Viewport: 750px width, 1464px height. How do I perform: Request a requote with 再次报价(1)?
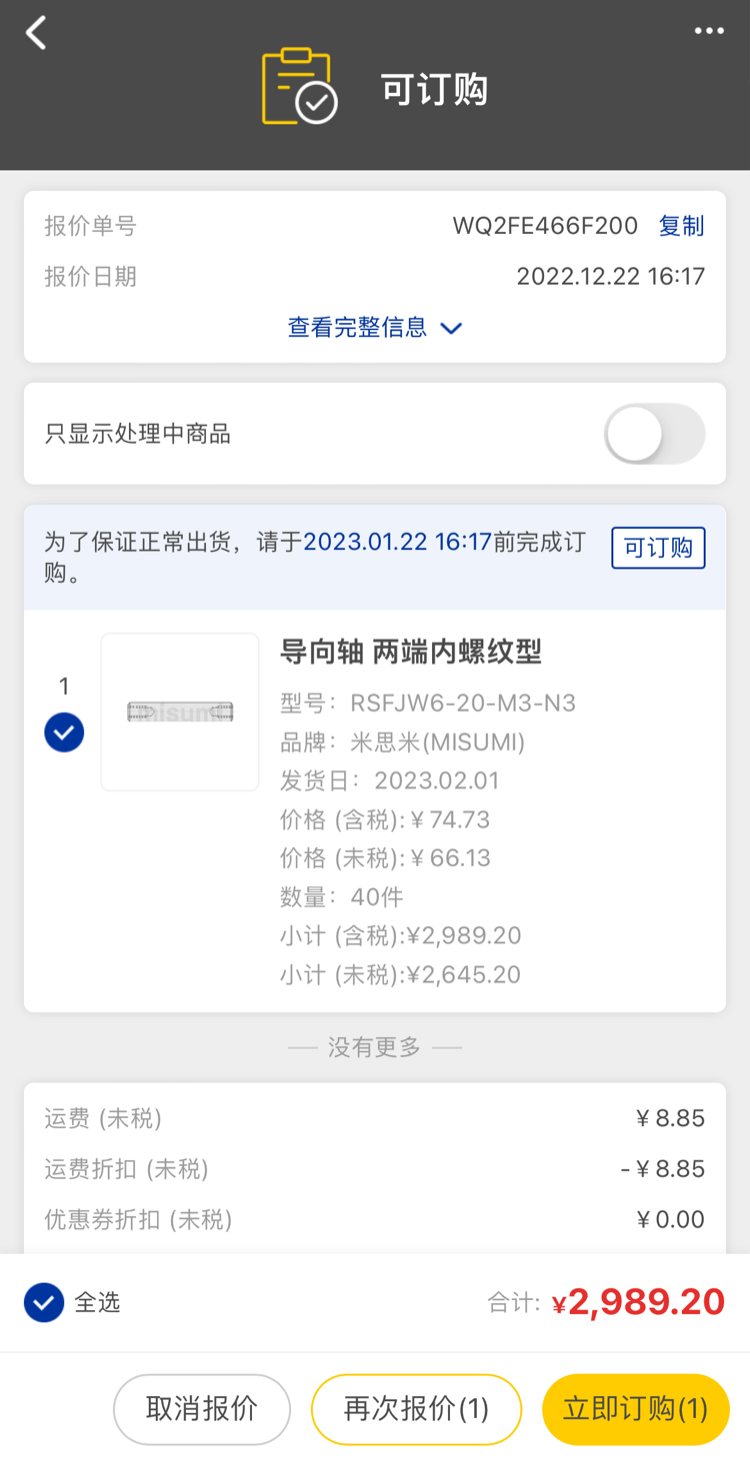click(416, 1409)
